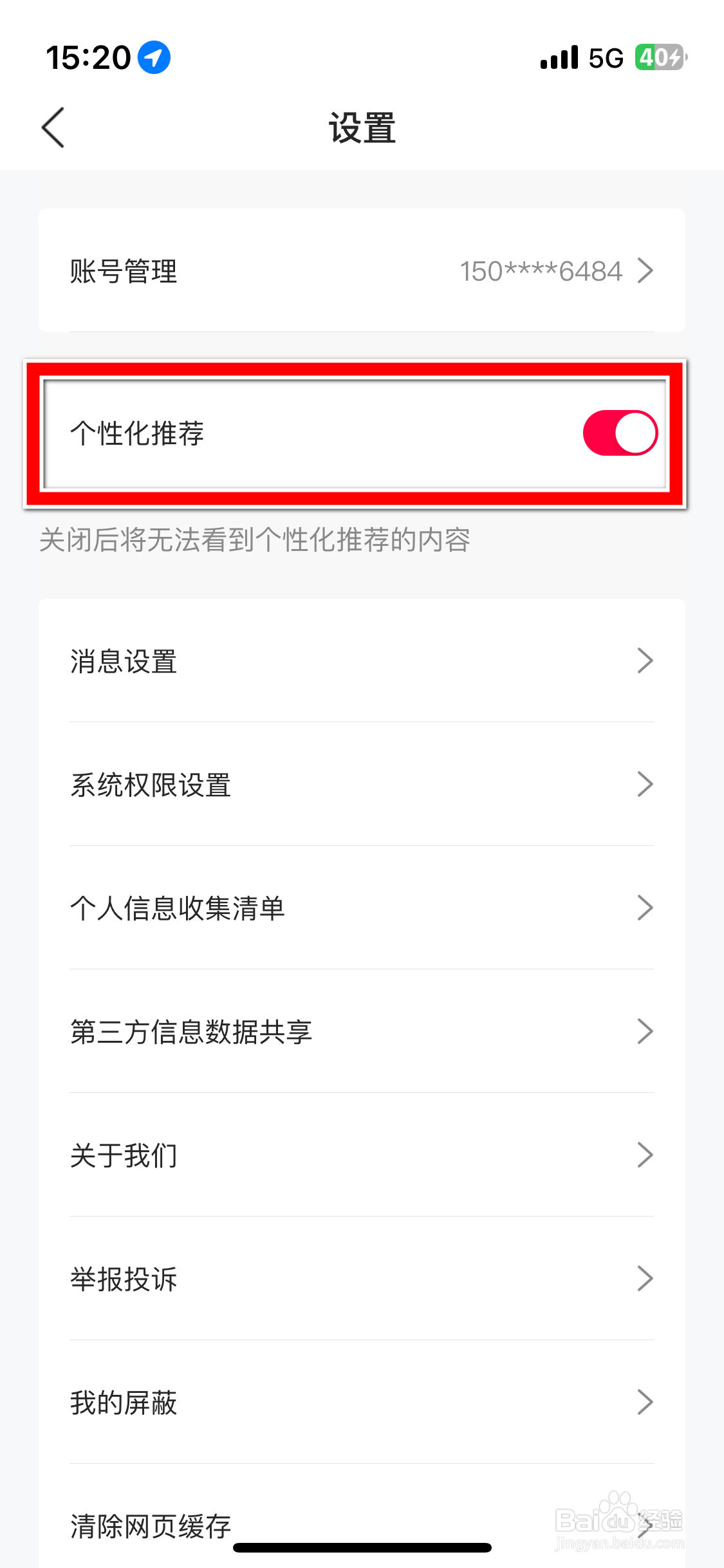Tap the clock showing 15:20
The image size is (724, 1568).
[x=90, y=57]
